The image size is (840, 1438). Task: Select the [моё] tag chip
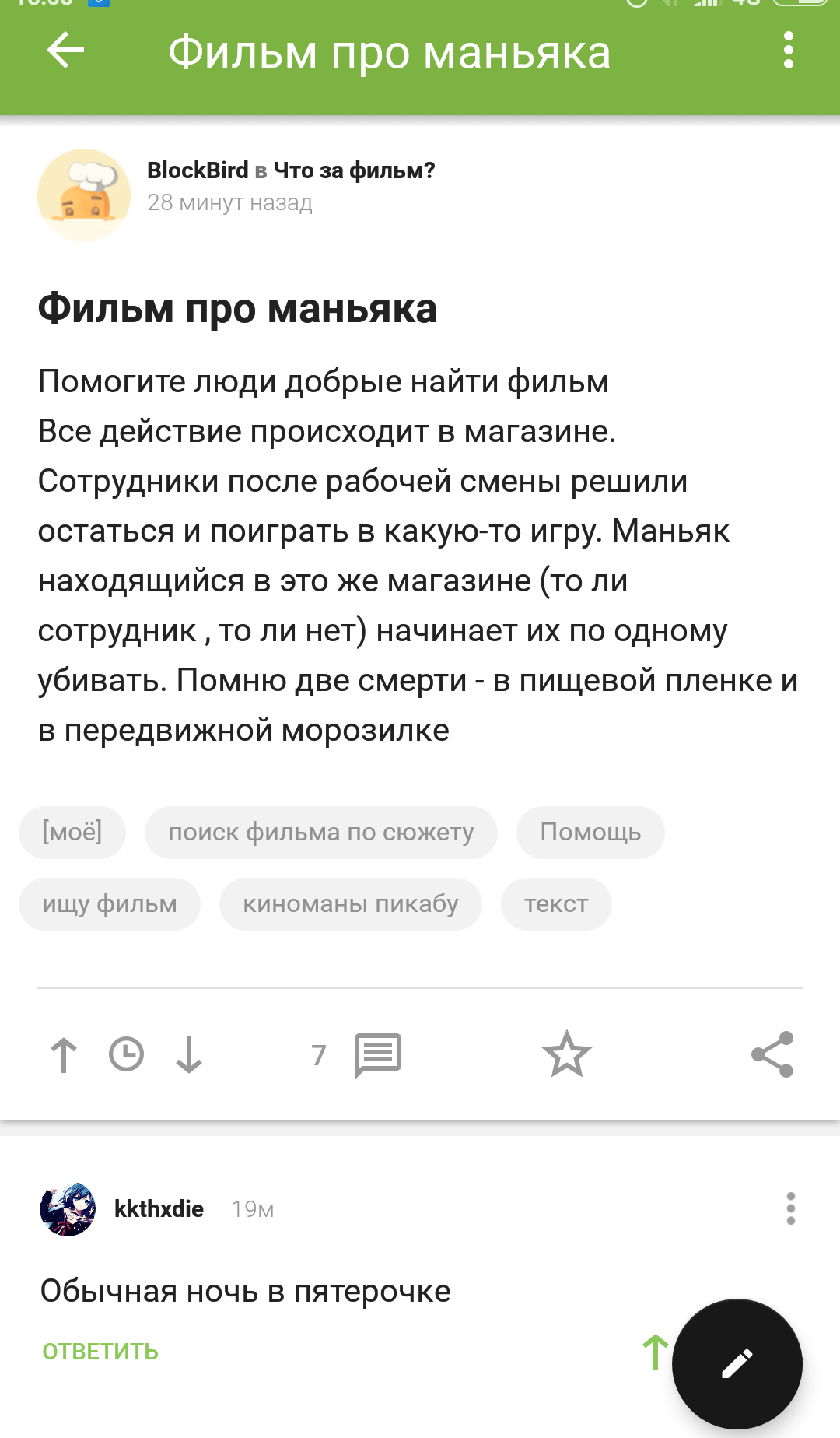tap(72, 833)
